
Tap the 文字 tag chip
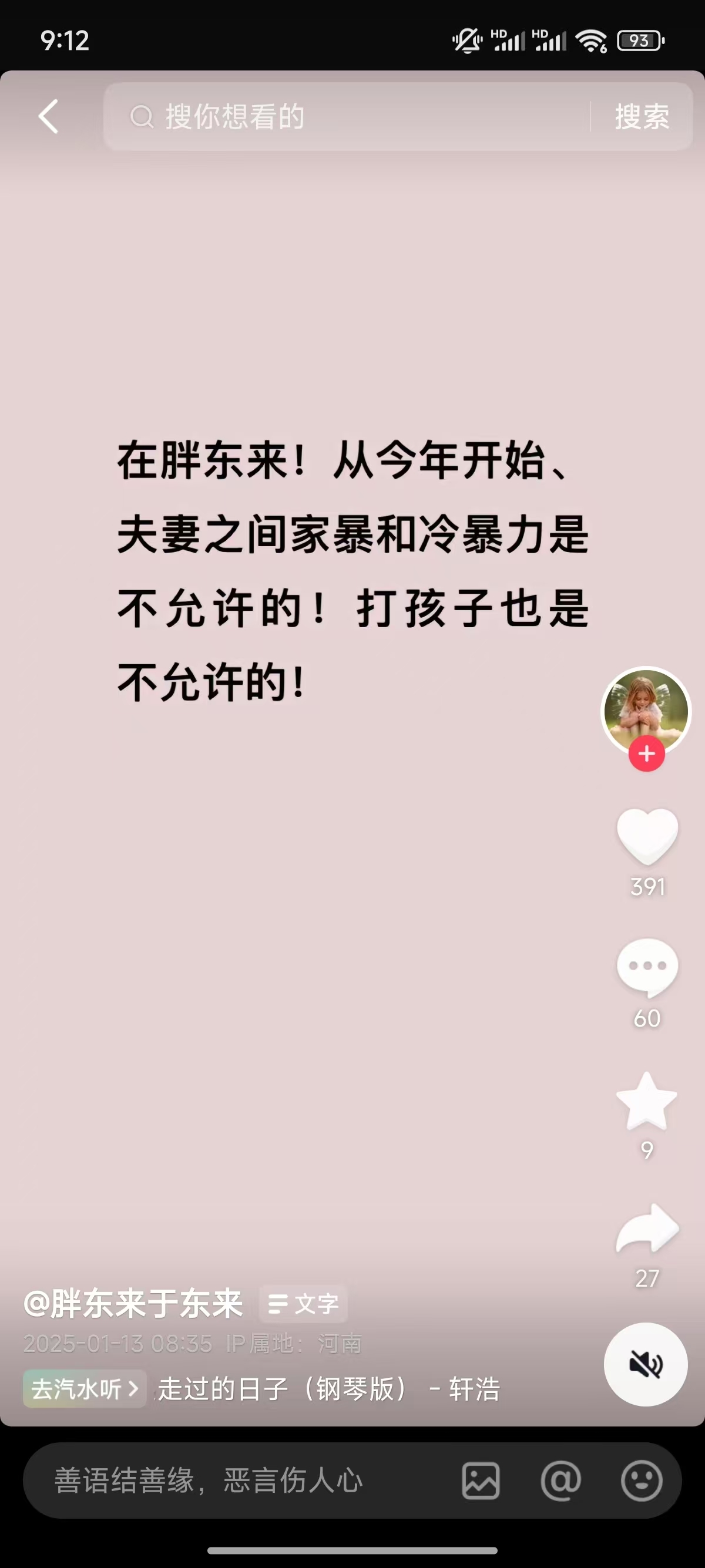[x=304, y=1303]
